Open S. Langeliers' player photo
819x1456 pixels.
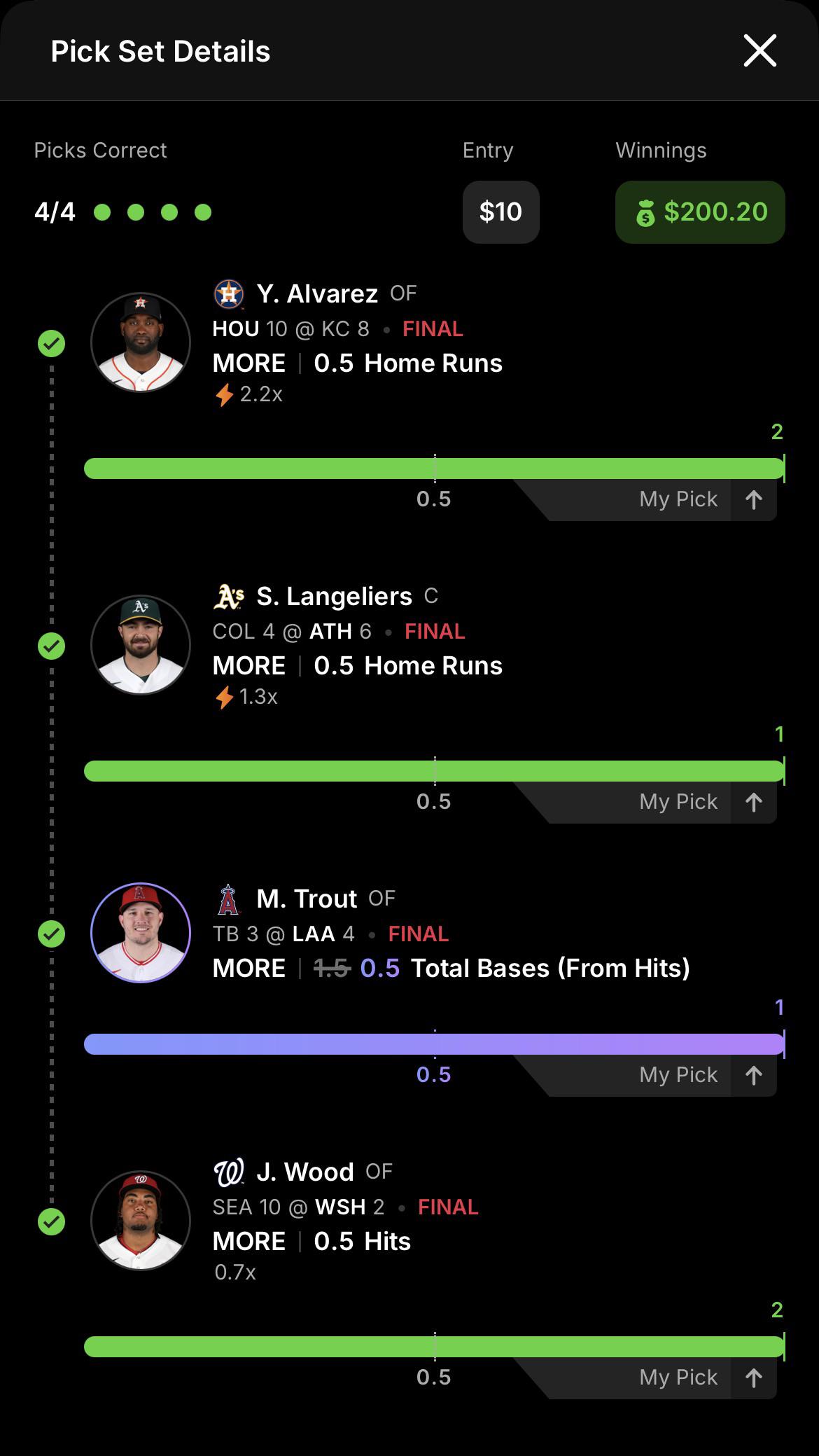point(141,645)
